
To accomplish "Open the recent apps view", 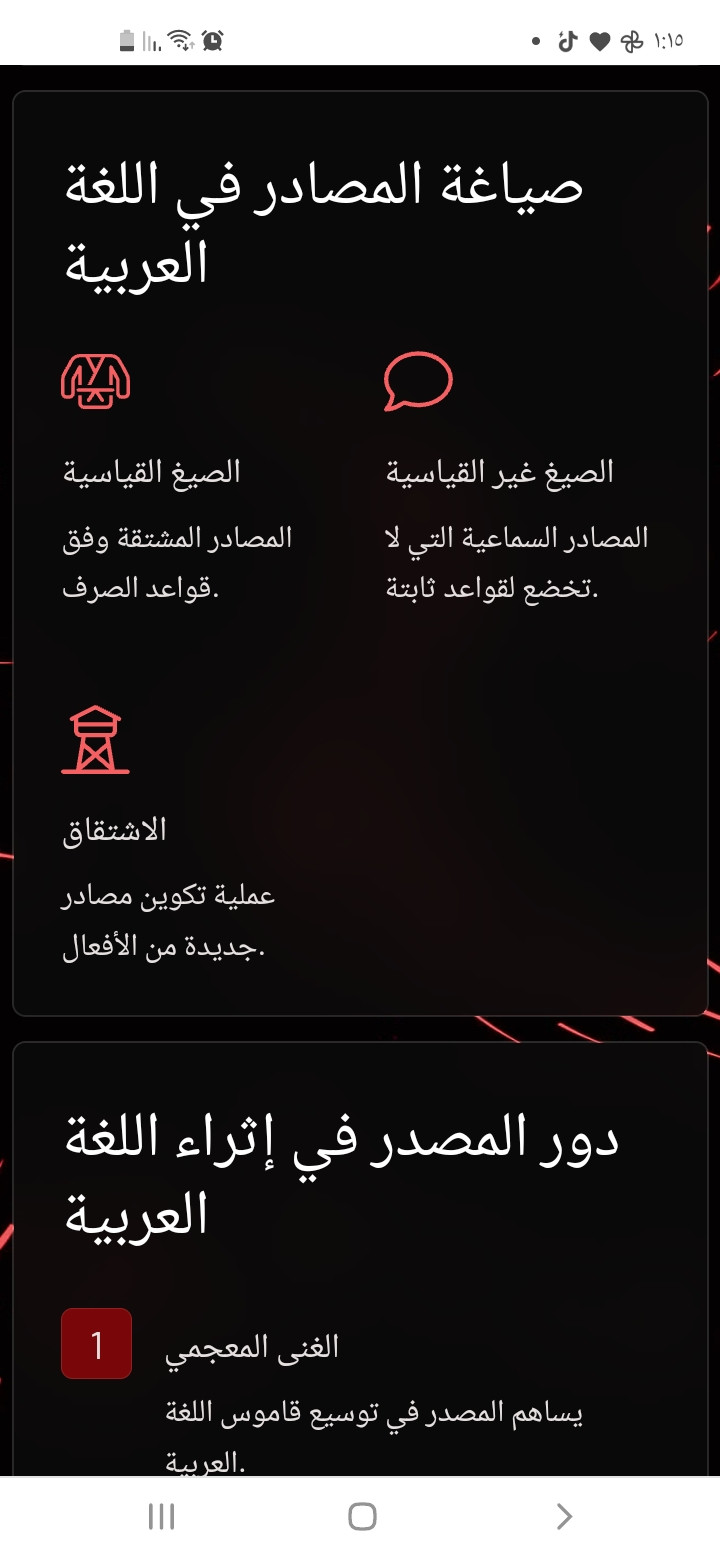I will point(161,1516).
